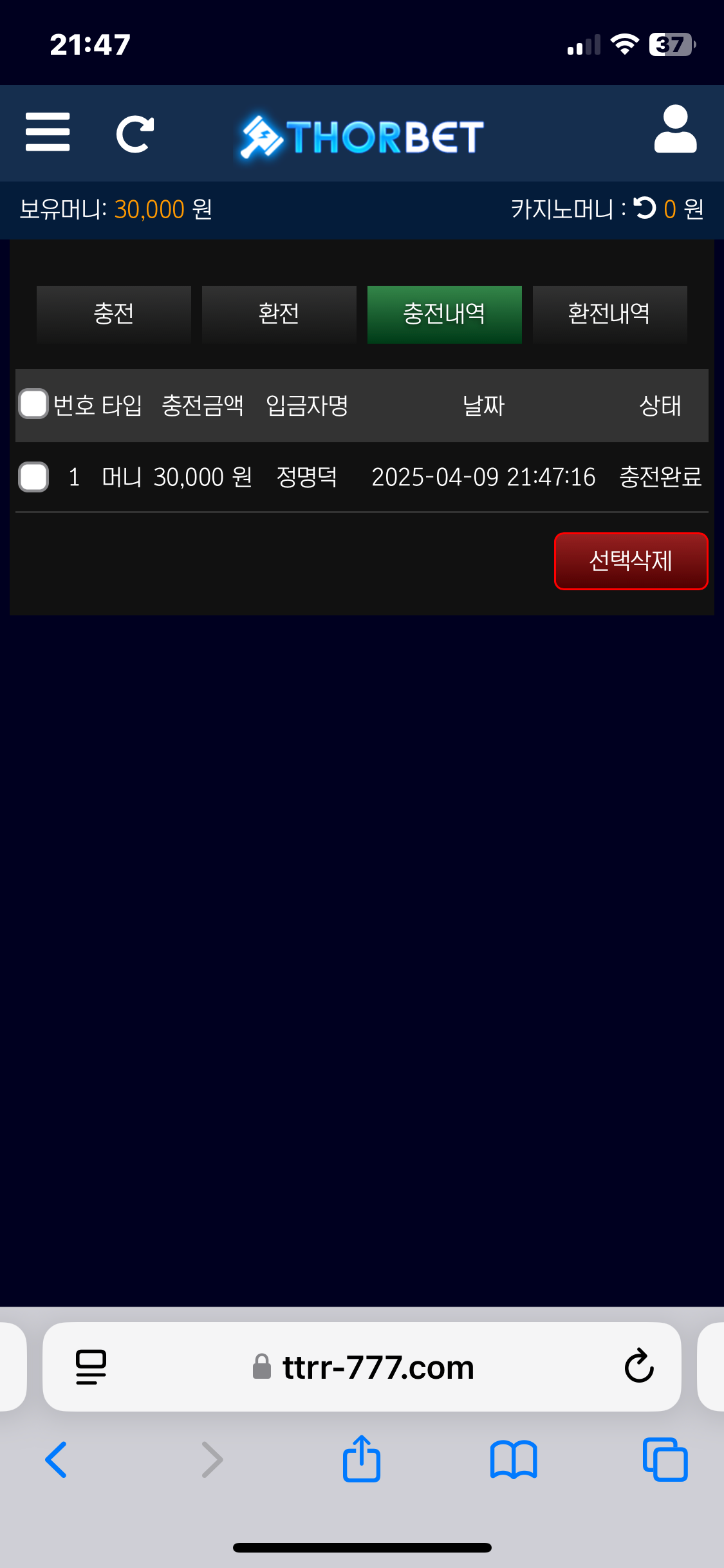Tap the 선택삭제 button
The width and height of the screenshot is (724, 1568).
631,561
